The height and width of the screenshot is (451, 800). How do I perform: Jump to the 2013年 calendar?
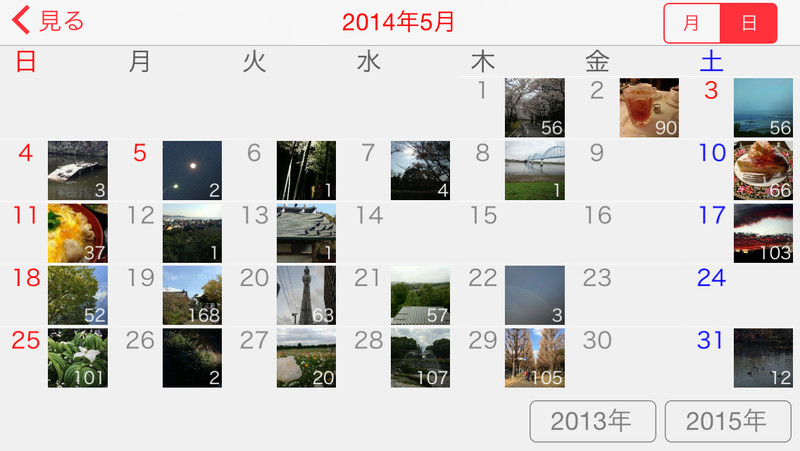pyautogui.click(x=592, y=421)
